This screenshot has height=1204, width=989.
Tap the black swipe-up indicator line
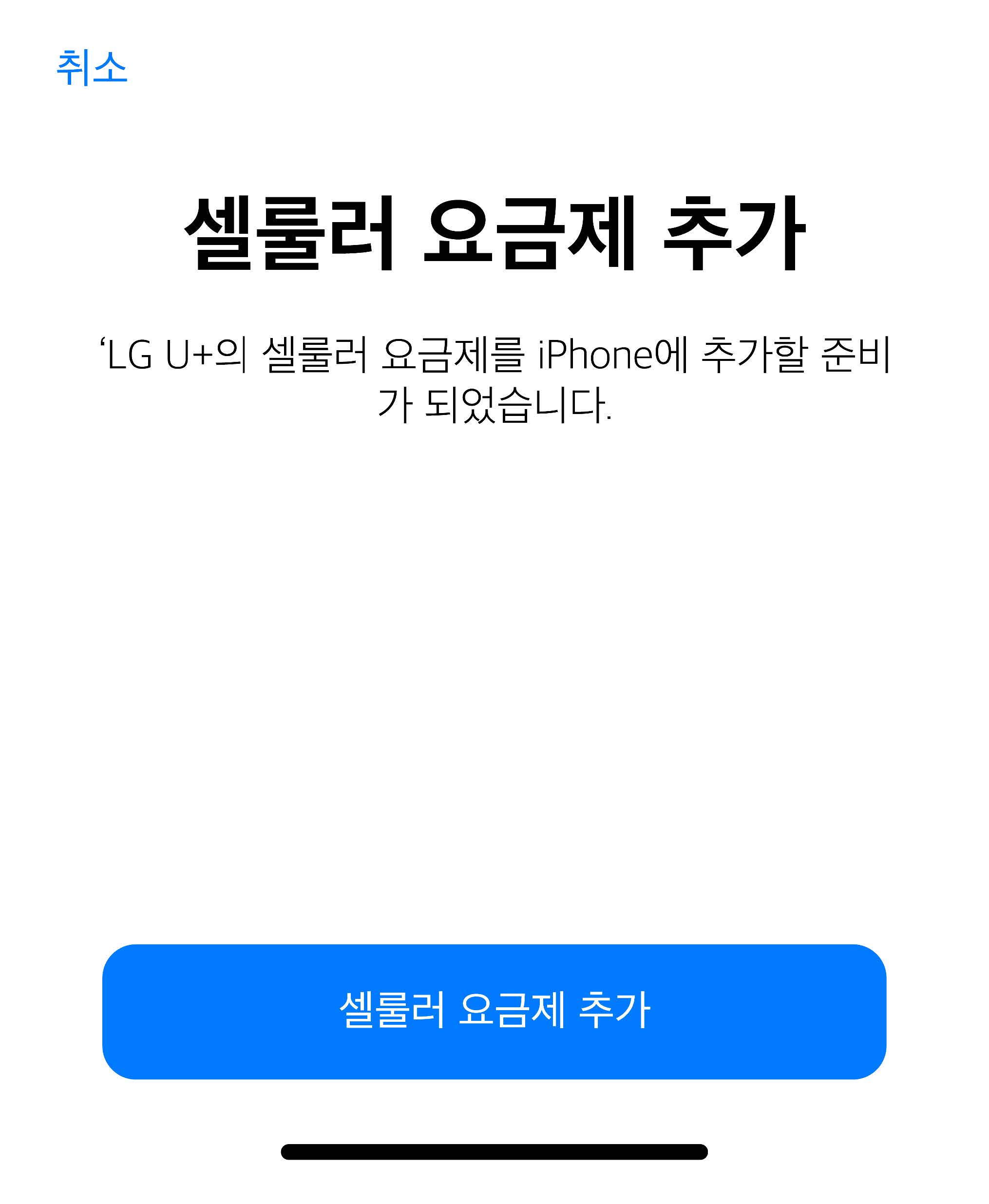point(494,1149)
